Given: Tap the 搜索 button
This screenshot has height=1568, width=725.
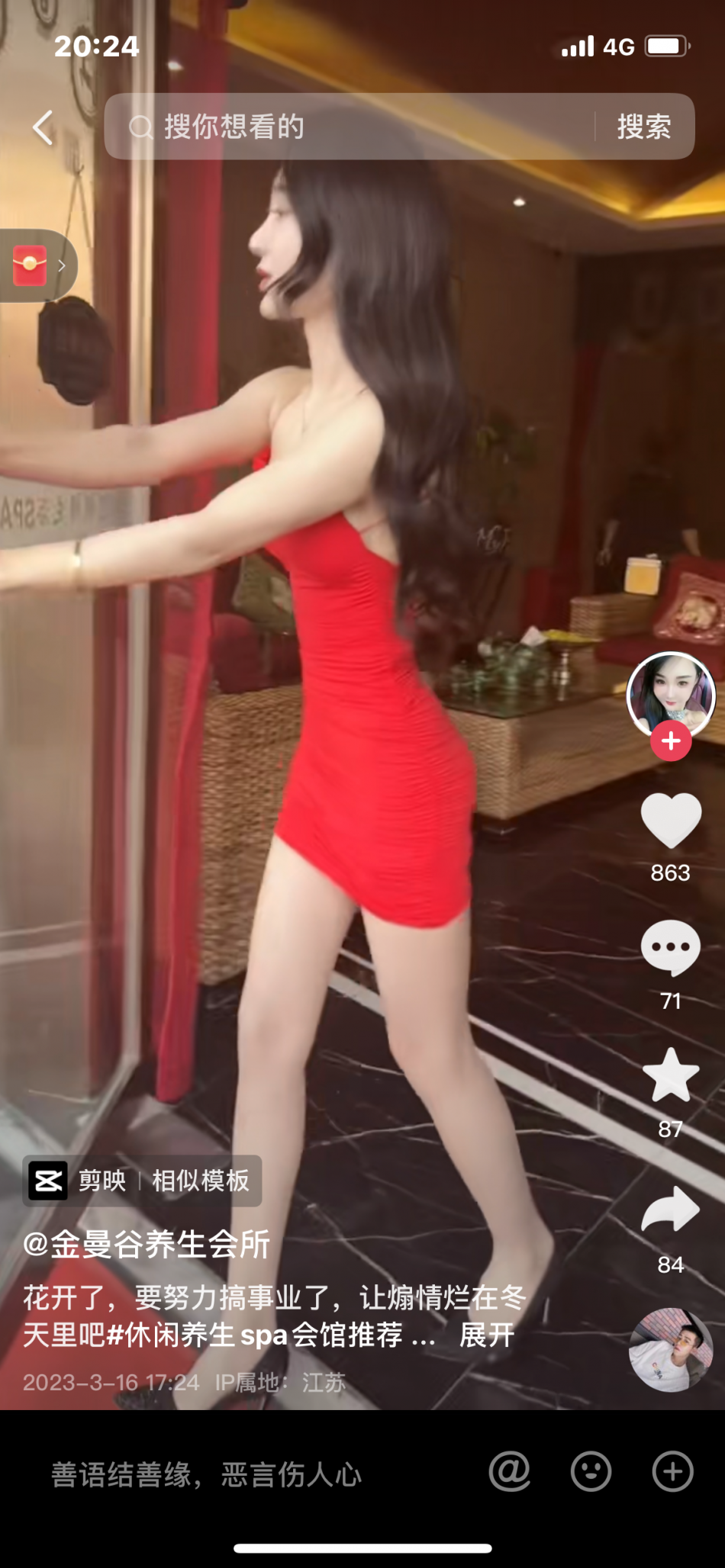Looking at the screenshot, I should [x=644, y=127].
